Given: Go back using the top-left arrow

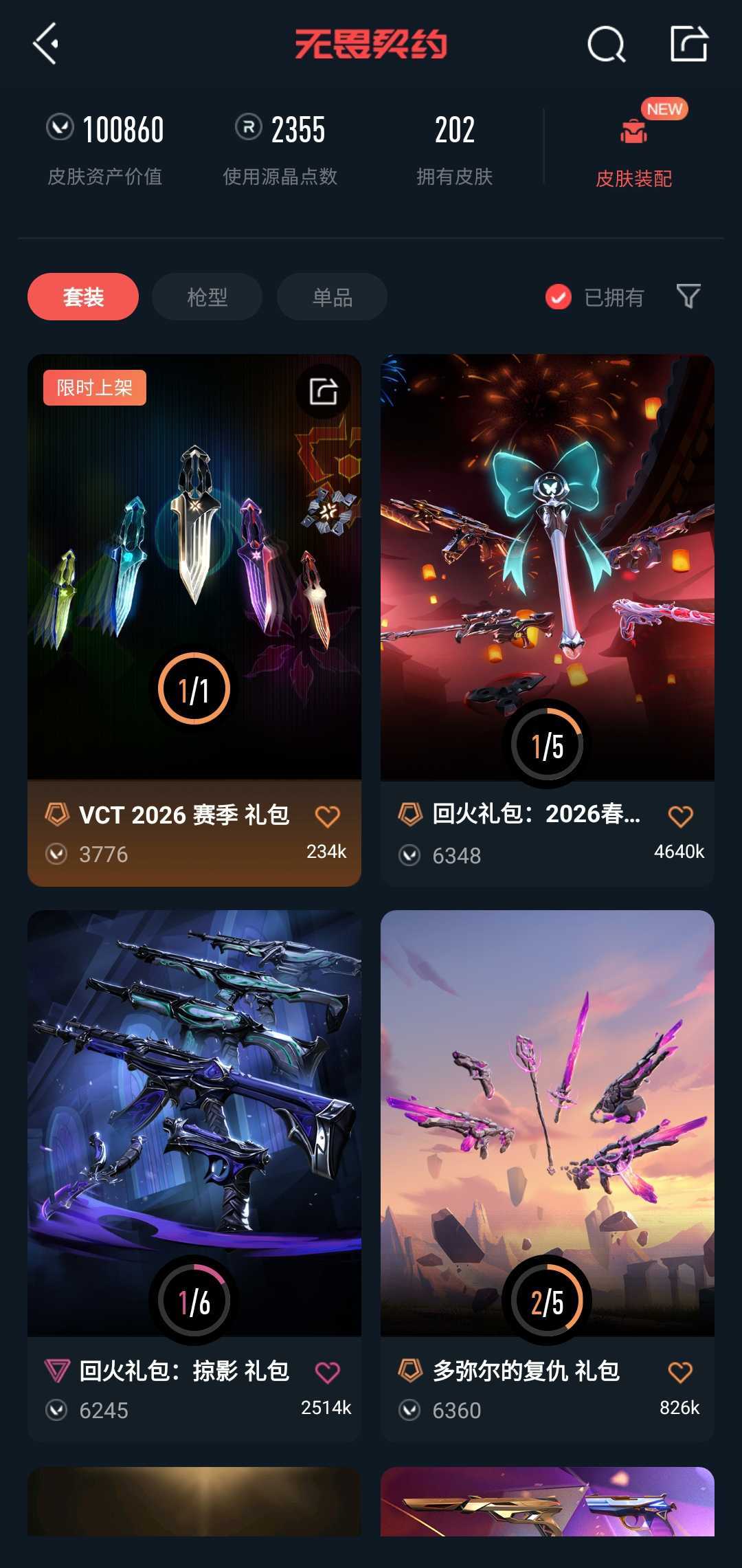Looking at the screenshot, I should 45,44.
